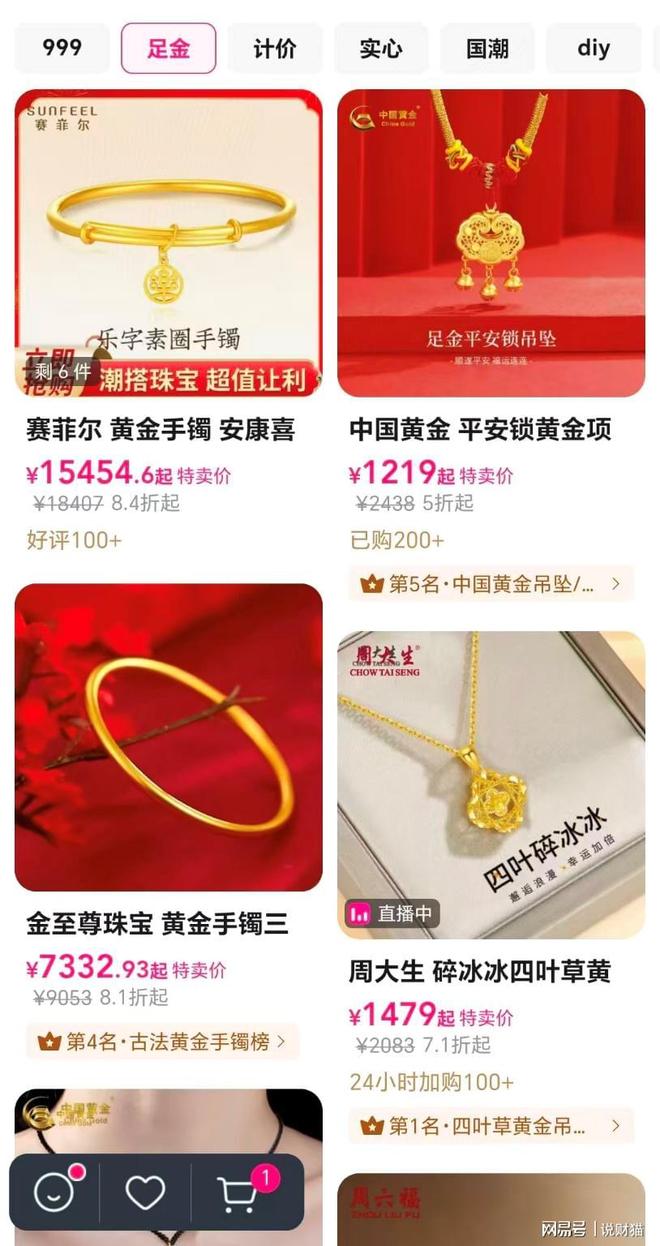Select the diy filter chip
The height and width of the screenshot is (1246, 660).
(x=593, y=48)
